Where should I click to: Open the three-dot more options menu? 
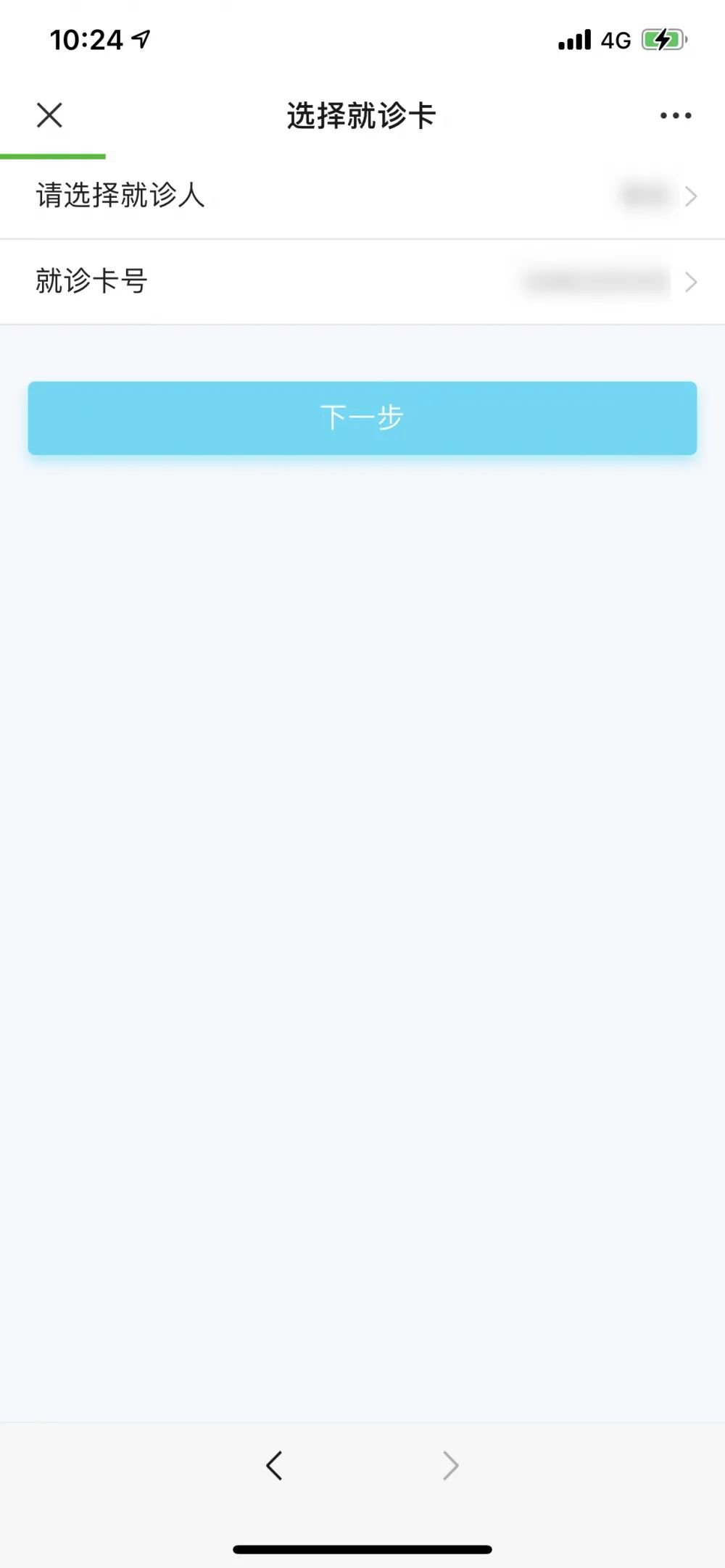(x=675, y=115)
